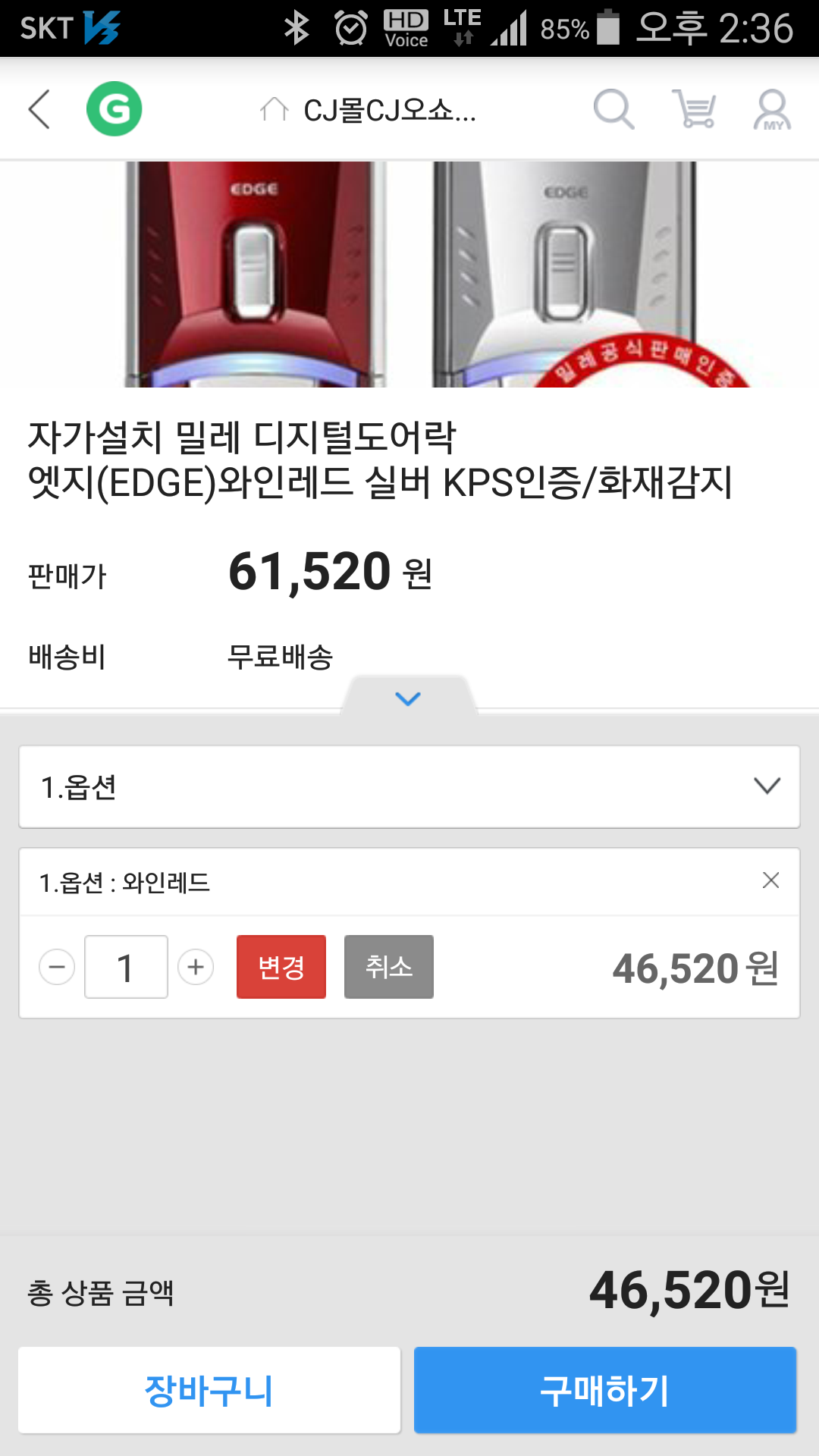Screen dimensions: 819x1456
Task: Tap 구매하기 to purchase
Action: (x=605, y=1390)
